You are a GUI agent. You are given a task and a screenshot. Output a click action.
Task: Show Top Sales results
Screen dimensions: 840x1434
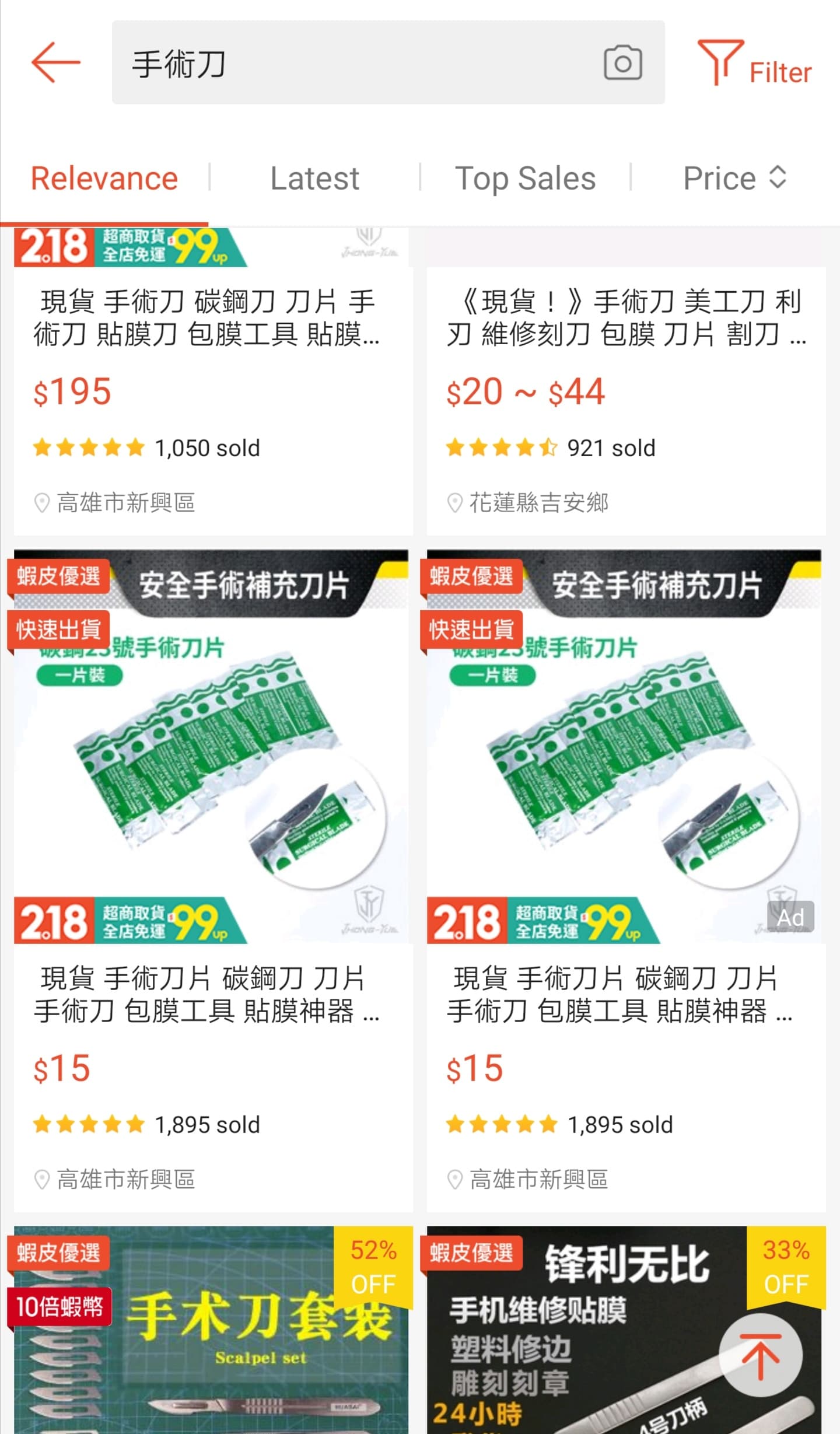tap(525, 178)
